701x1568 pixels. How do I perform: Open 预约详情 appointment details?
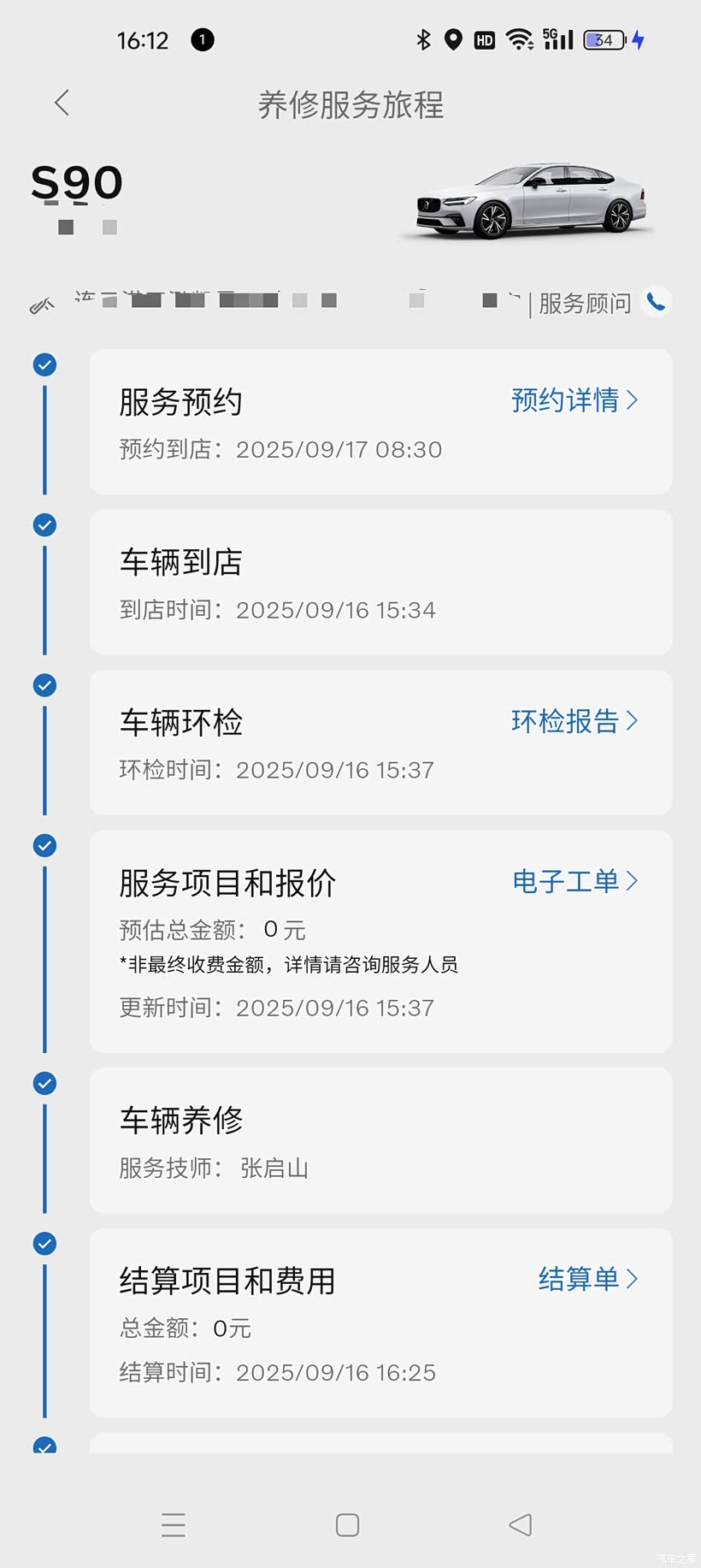574,400
